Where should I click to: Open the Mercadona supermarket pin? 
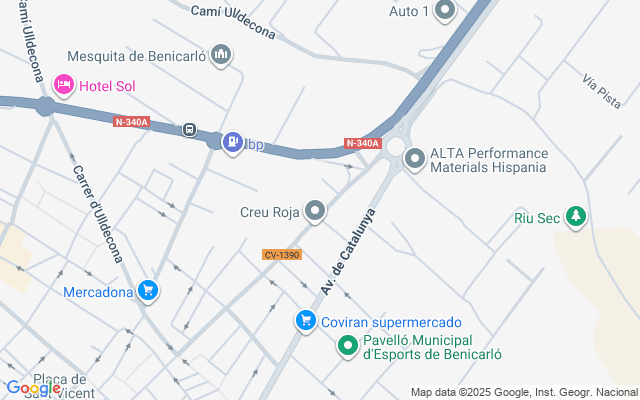pos(148,291)
